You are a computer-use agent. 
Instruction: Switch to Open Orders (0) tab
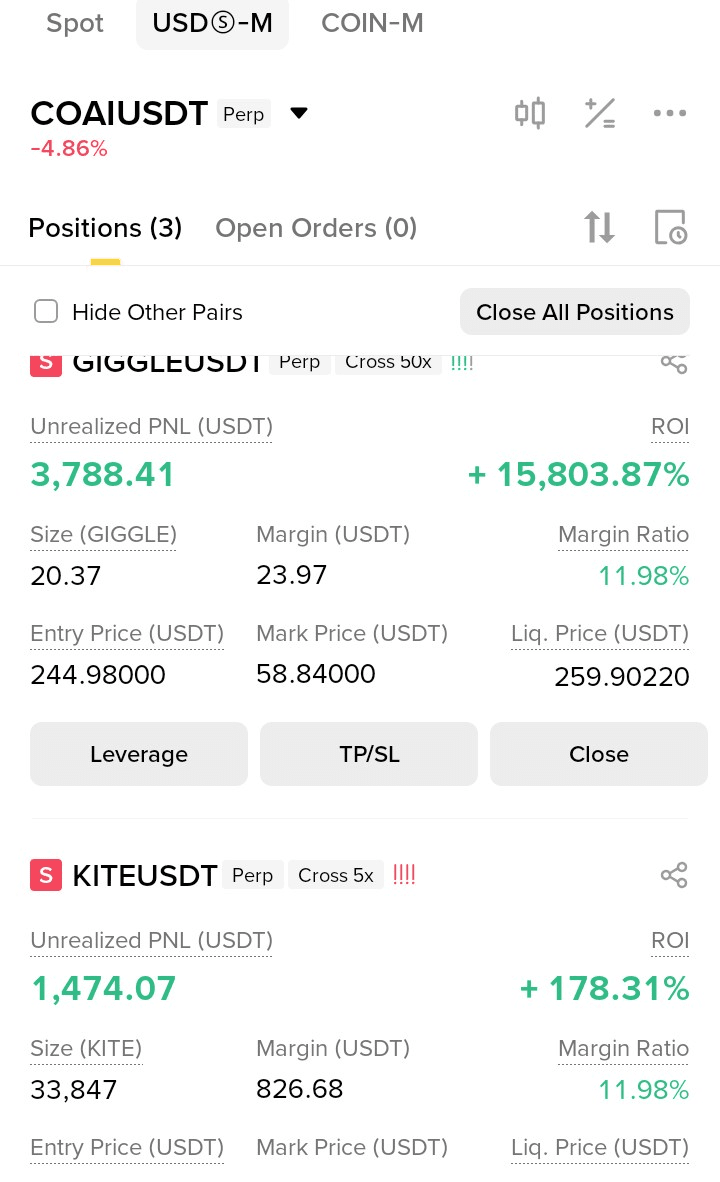click(316, 228)
